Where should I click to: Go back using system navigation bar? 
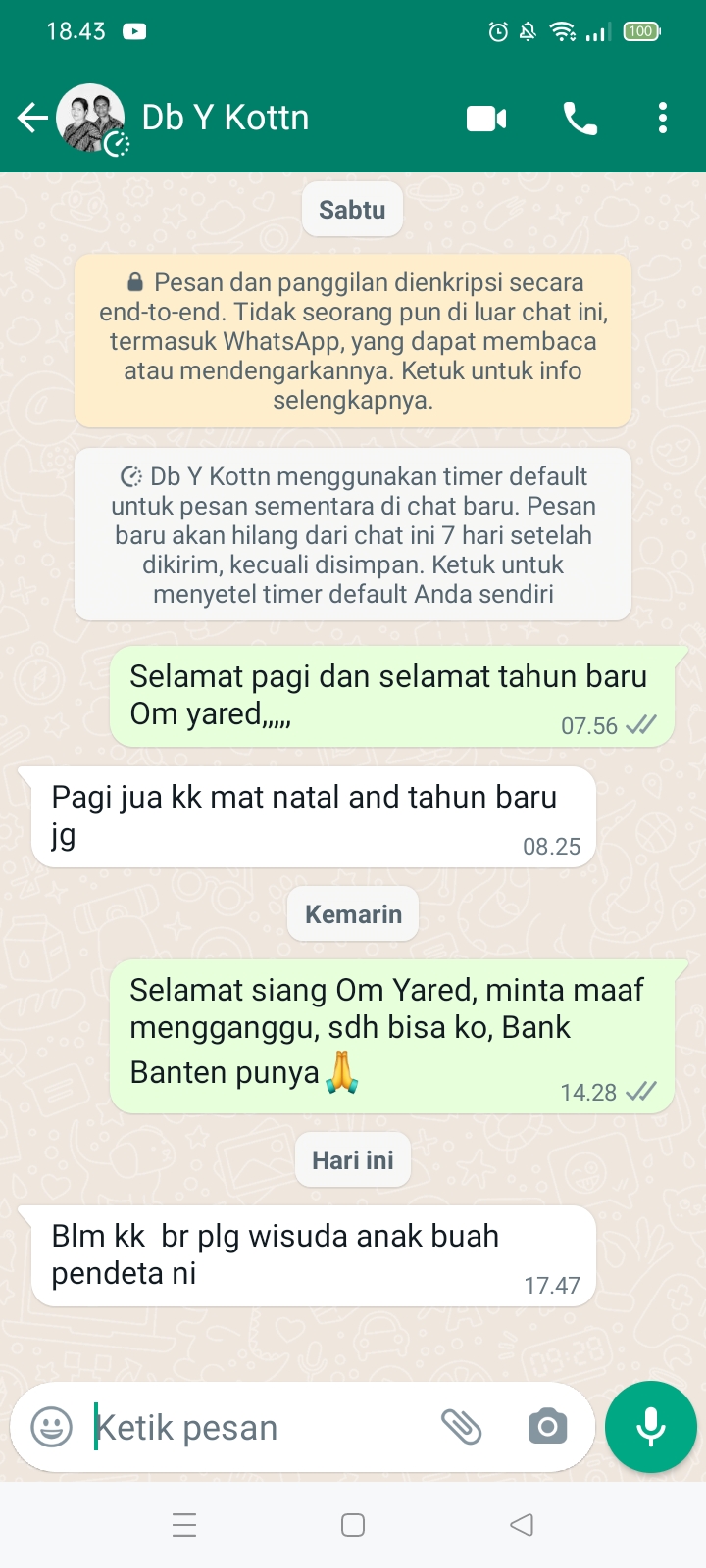click(522, 1525)
